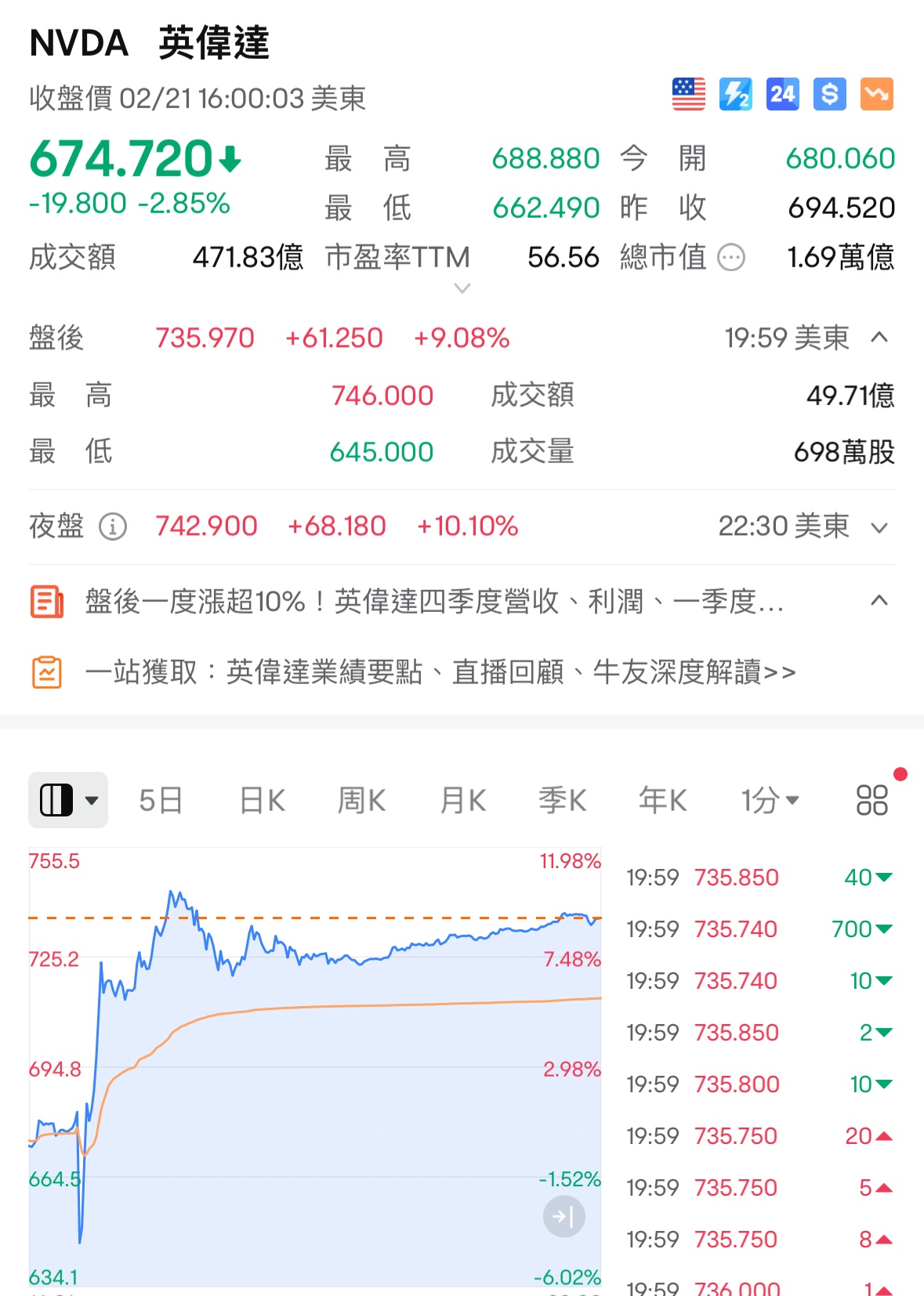The image size is (924, 1296).
Task: Click the circular arrow button on chart
Action: point(563,1217)
